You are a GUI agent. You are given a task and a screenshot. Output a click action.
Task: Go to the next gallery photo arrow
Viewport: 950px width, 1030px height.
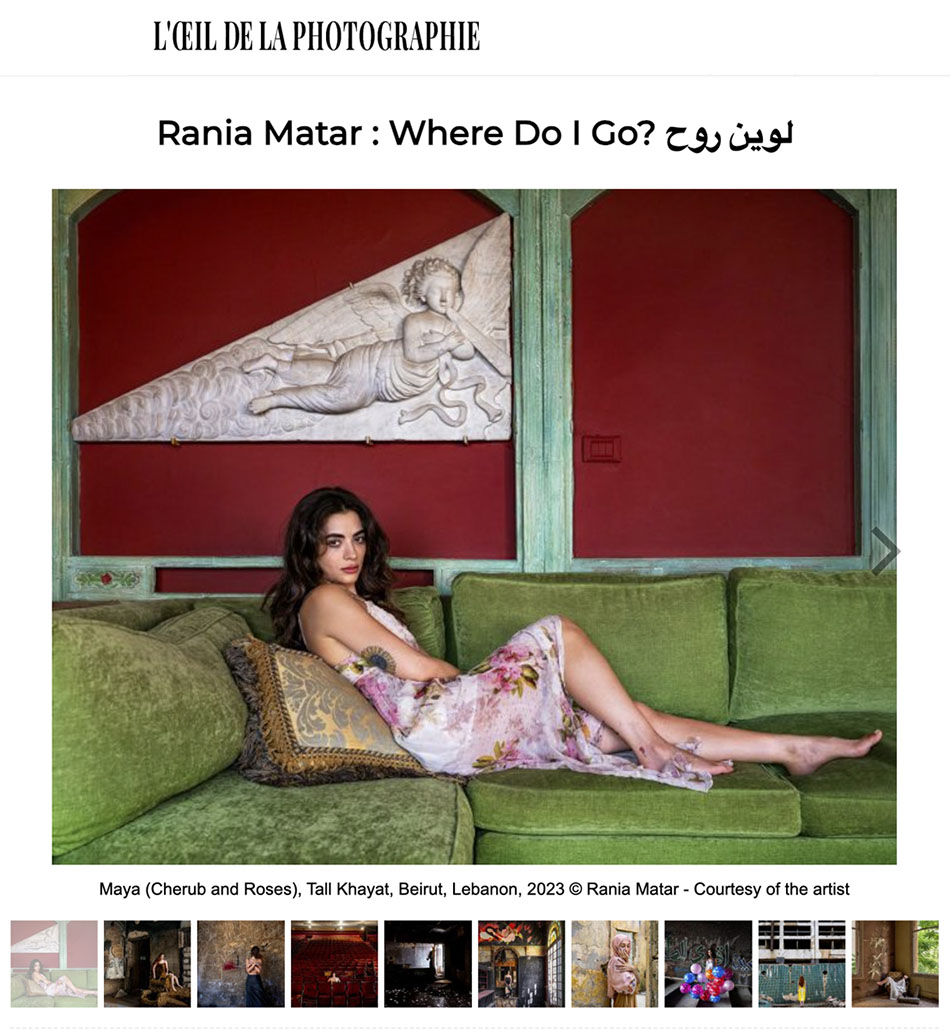(883, 551)
